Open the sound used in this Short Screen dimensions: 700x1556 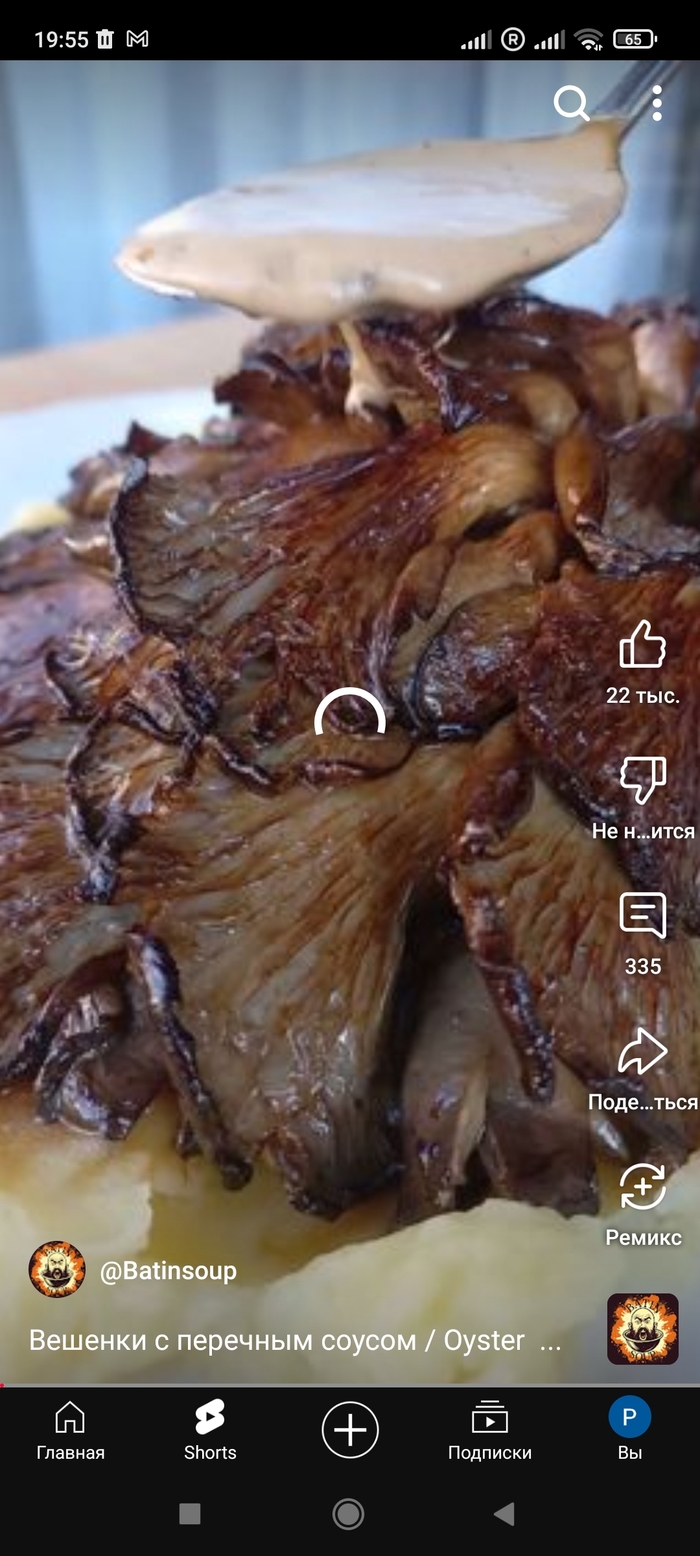[642, 1329]
